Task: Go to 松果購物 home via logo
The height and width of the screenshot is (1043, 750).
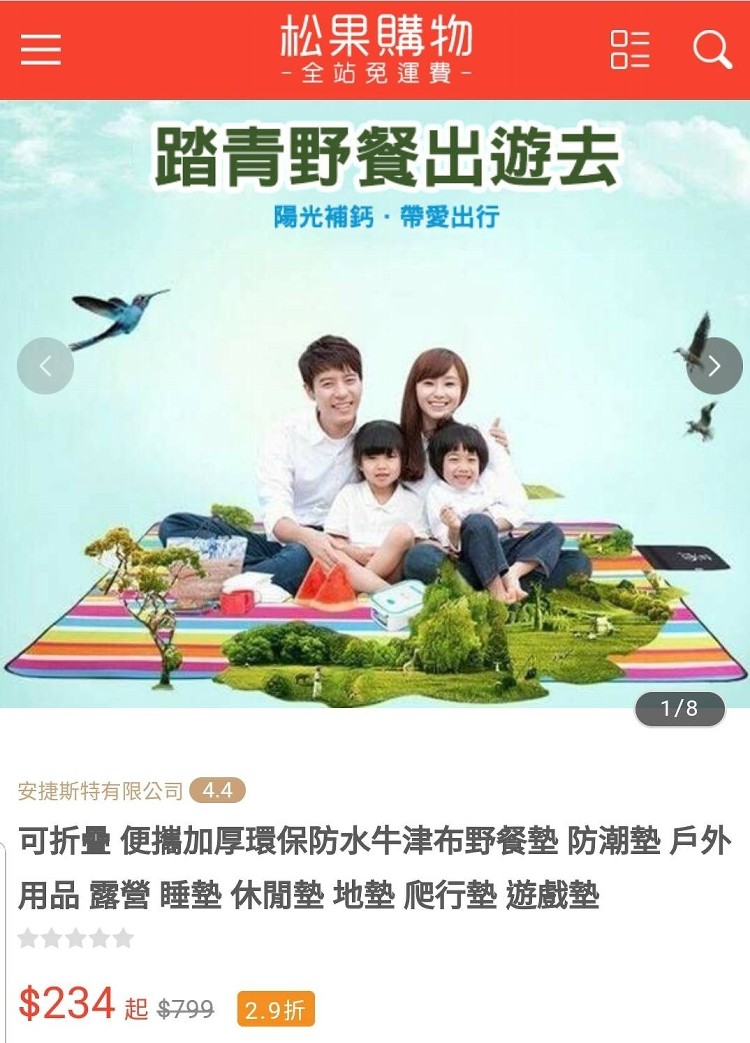Action: point(375,49)
